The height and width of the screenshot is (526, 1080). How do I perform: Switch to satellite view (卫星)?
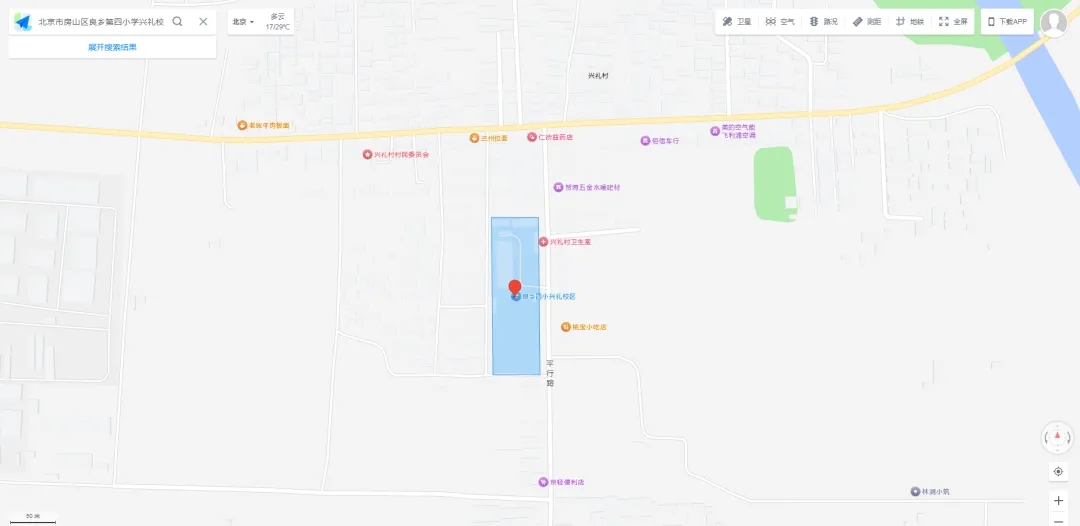737,21
